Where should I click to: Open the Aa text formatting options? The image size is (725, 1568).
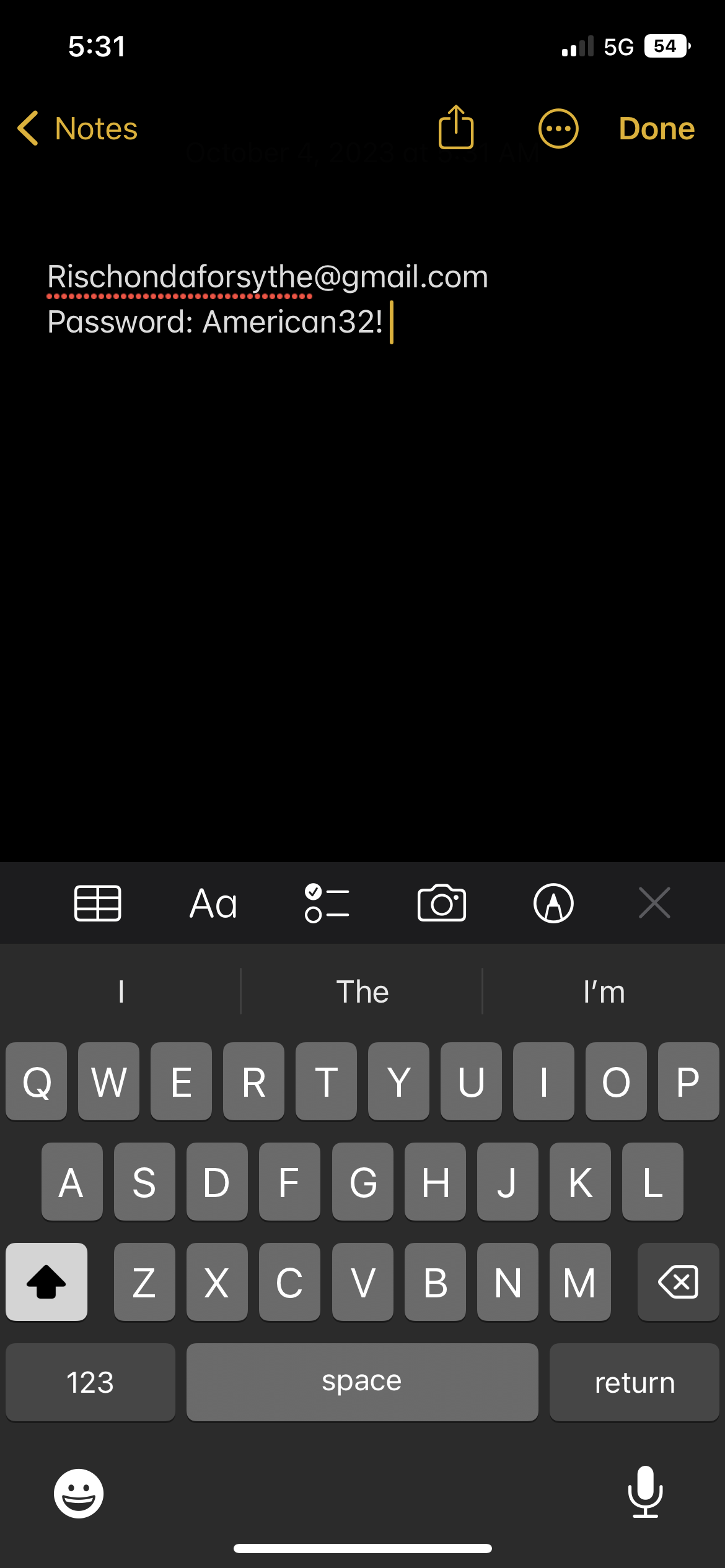[x=213, y=904]
